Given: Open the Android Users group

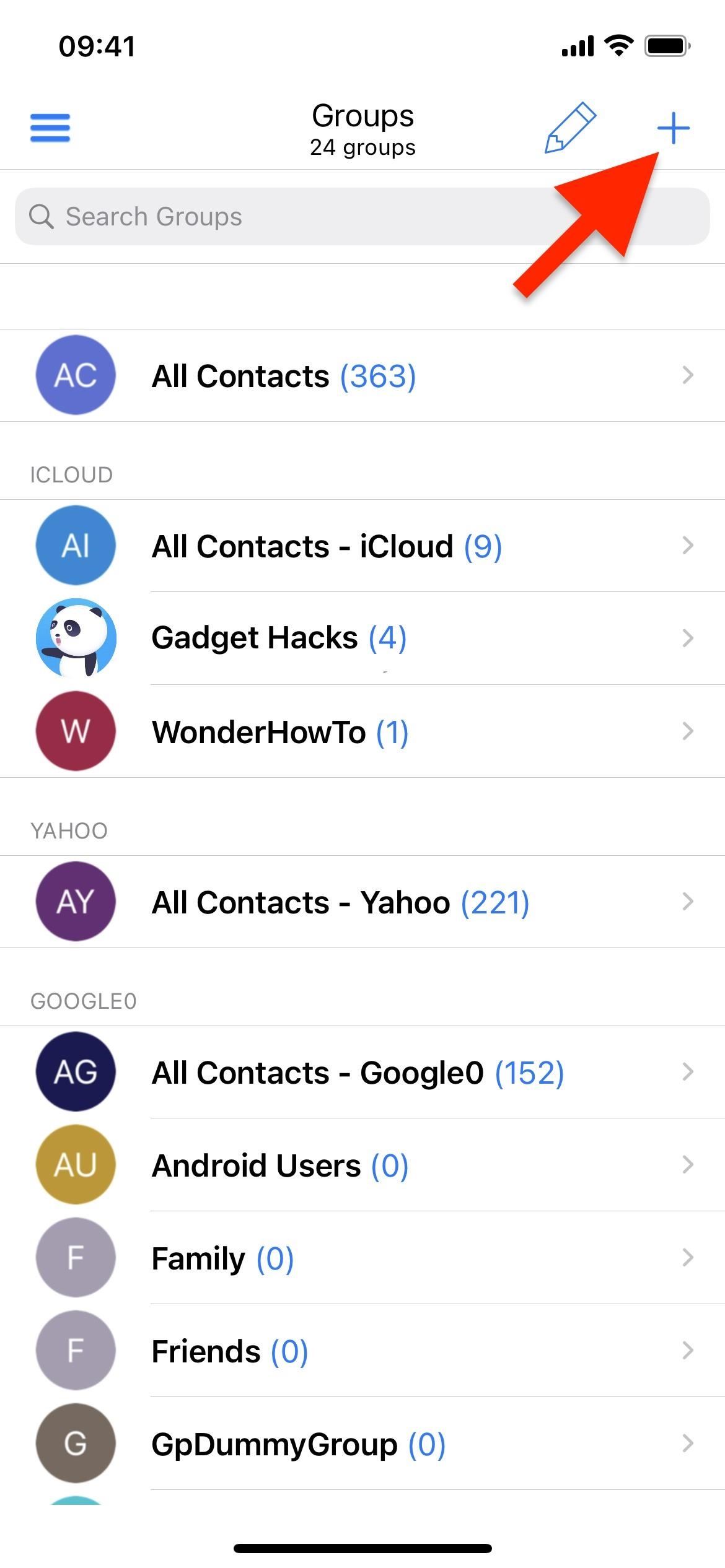Looking at the screenshot, I should click(362, 1165).
